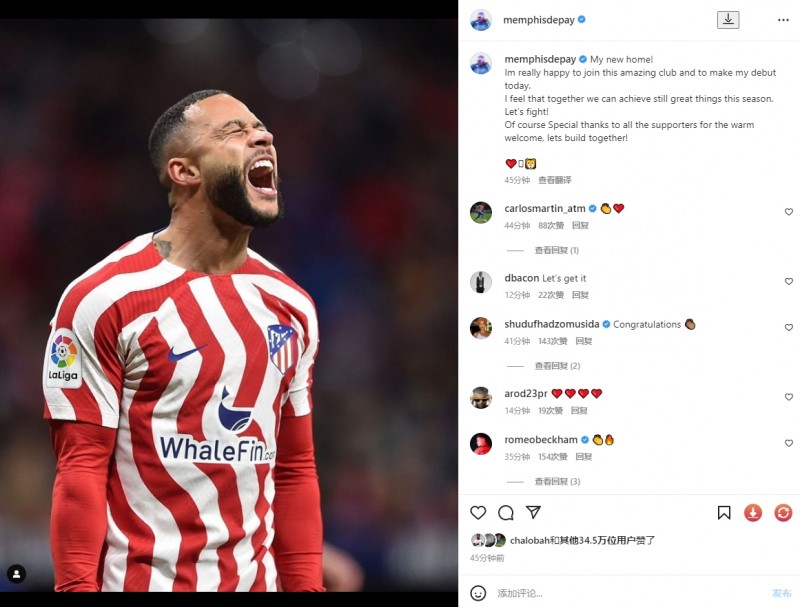
Task: Reply to dbacon's comment
Action: 580,295
